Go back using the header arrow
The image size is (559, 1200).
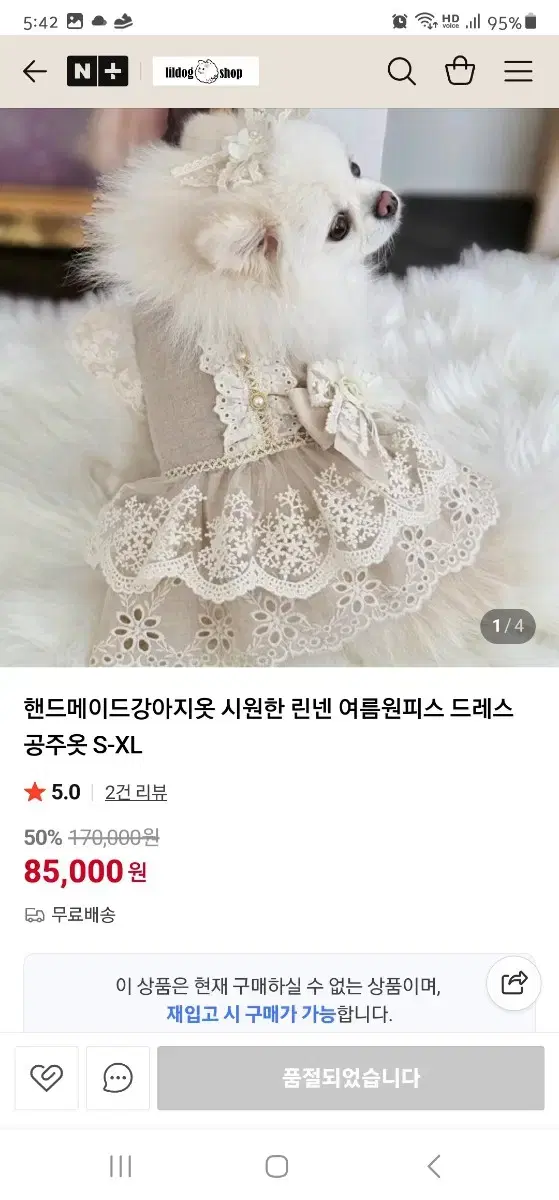[35, 71]
